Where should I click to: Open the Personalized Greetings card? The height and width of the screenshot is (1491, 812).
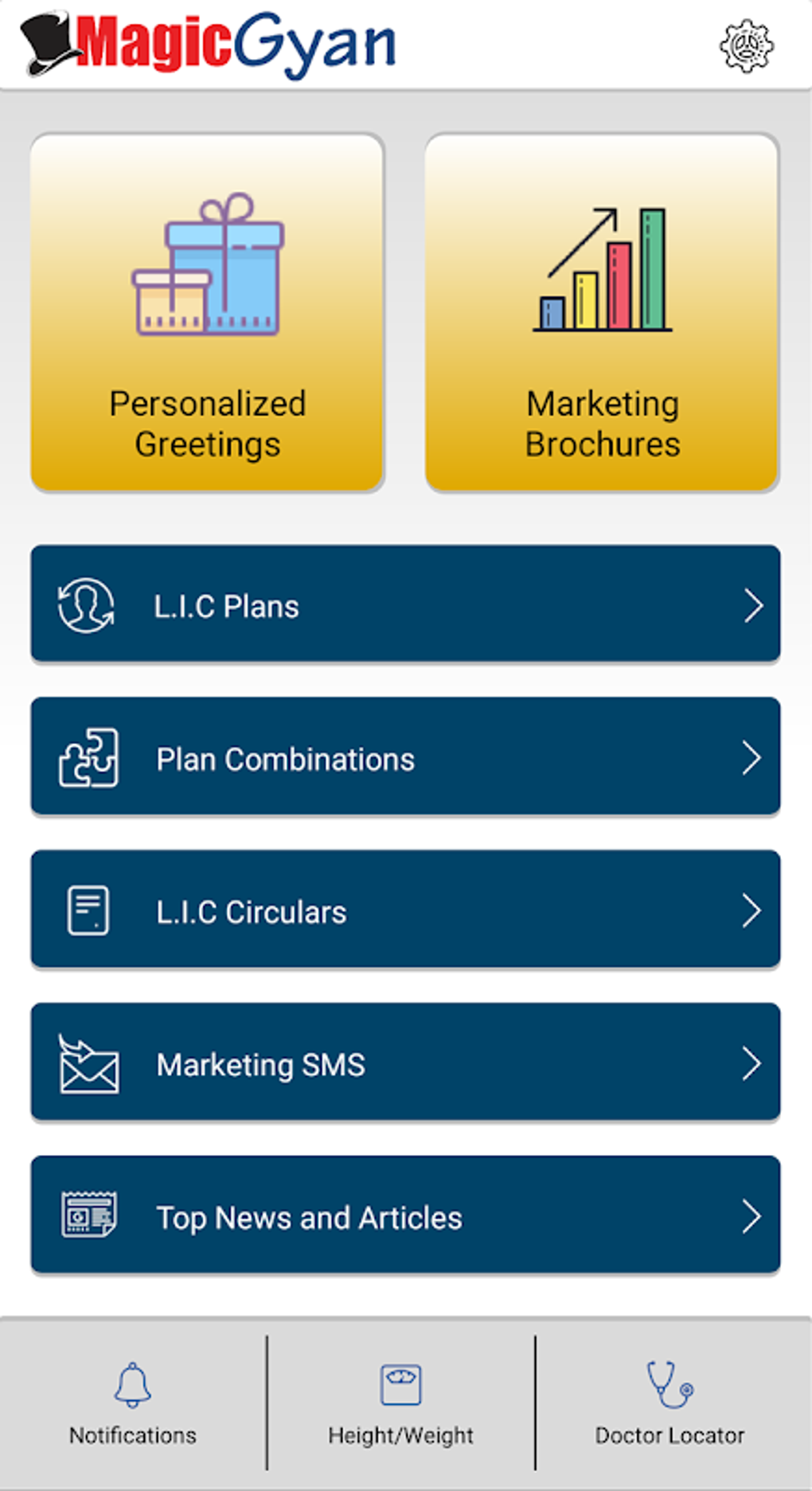[x=207, y=312]
